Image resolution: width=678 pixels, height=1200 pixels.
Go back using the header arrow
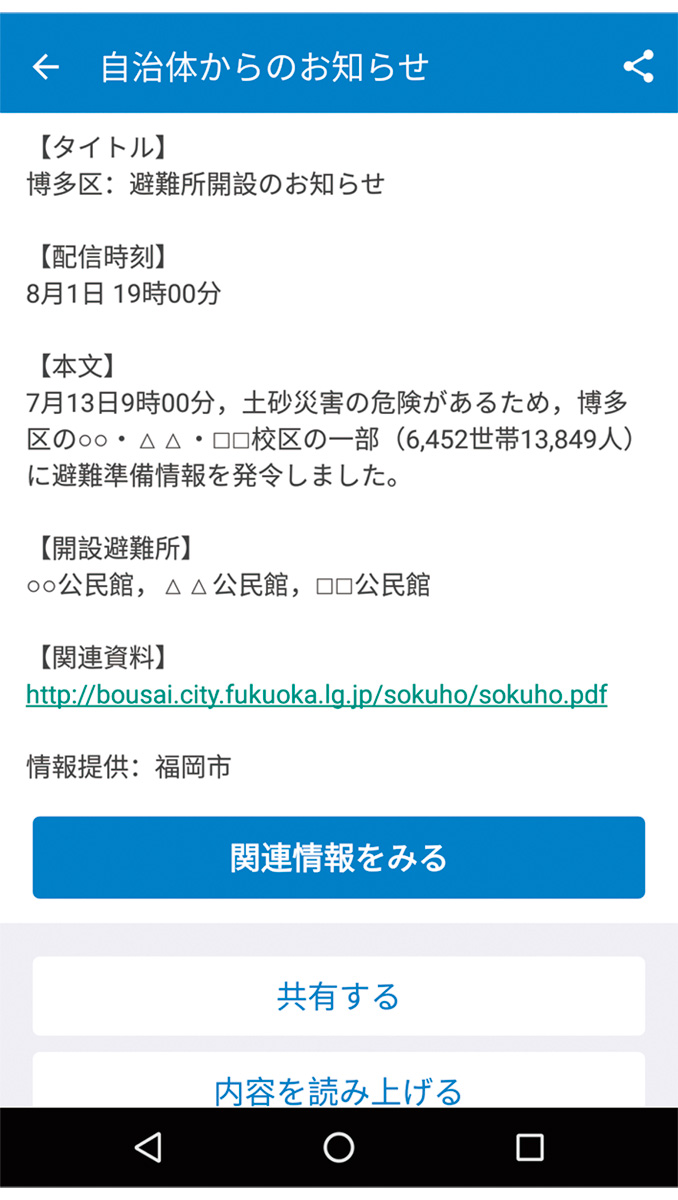tap(46, 67)
